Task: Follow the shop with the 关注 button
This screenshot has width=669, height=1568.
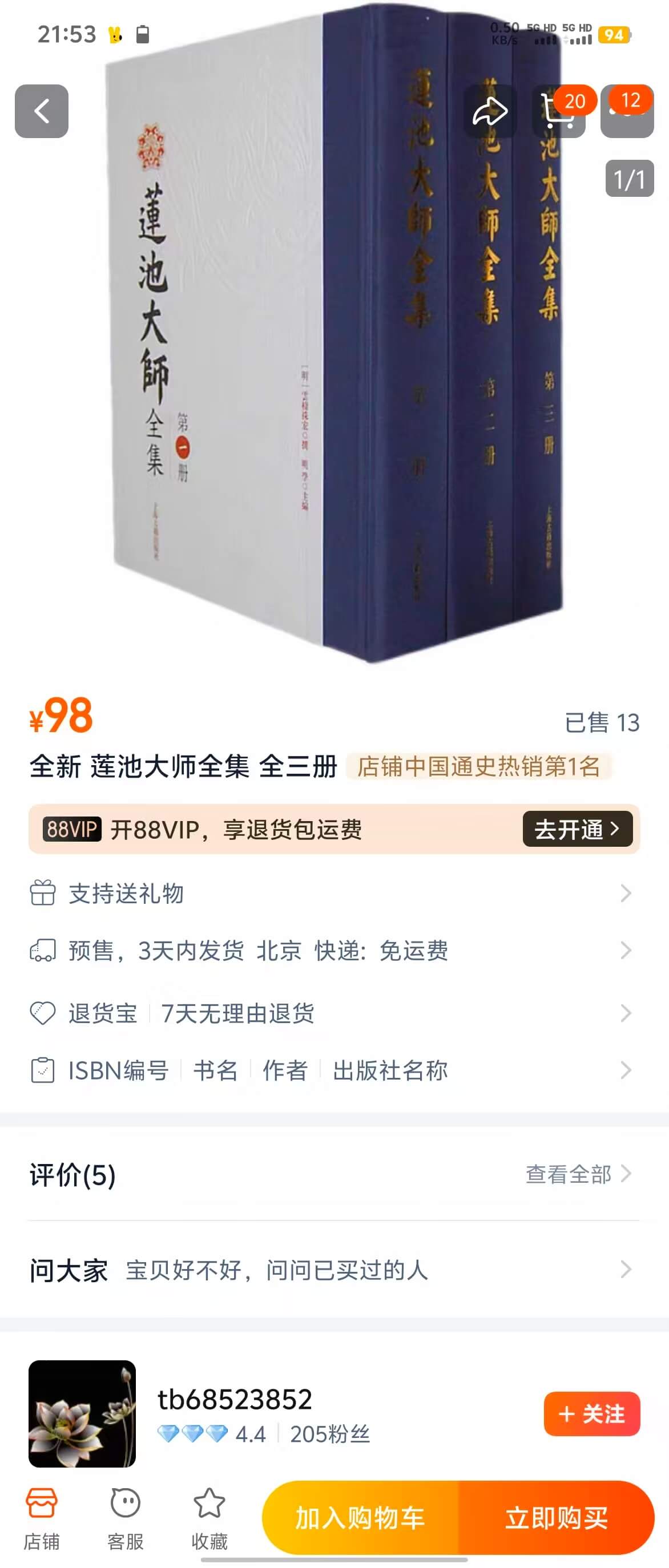Action: click(592, 1413)
